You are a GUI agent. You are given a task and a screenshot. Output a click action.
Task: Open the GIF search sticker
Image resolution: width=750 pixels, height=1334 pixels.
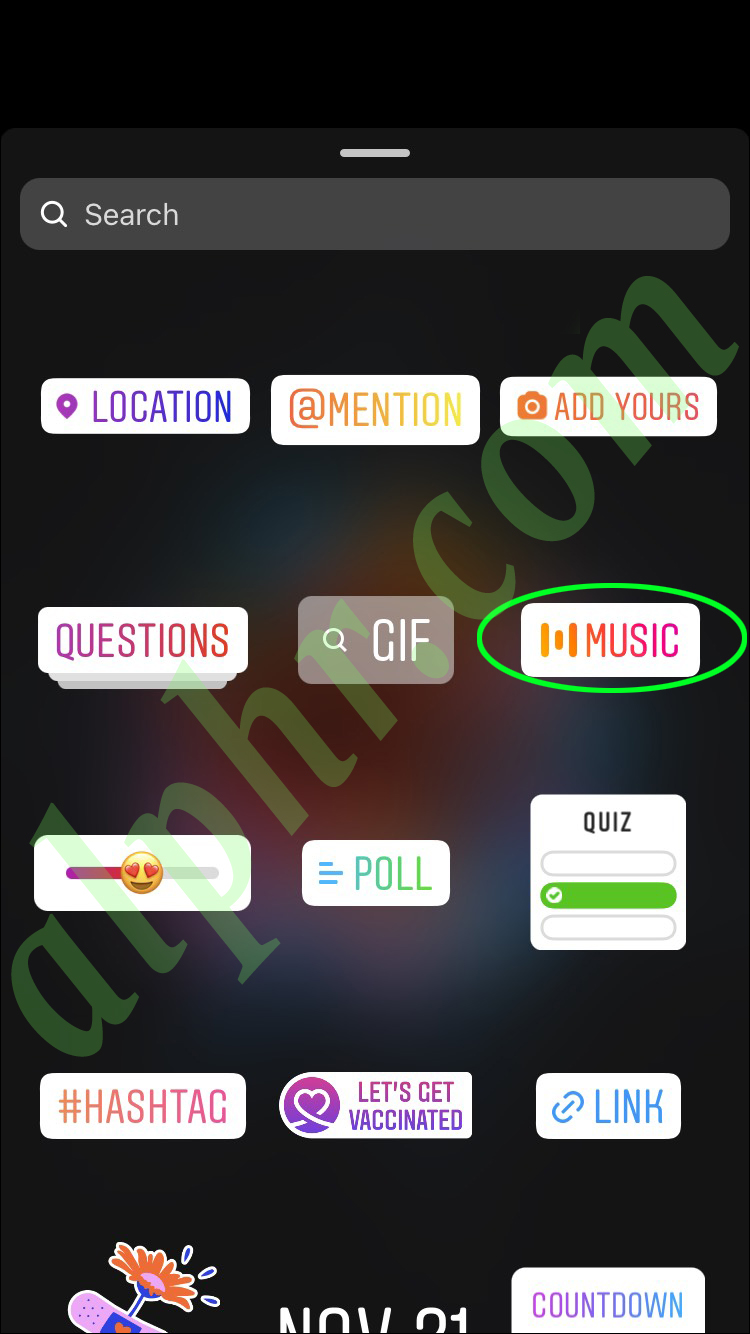tap(376, 640)
